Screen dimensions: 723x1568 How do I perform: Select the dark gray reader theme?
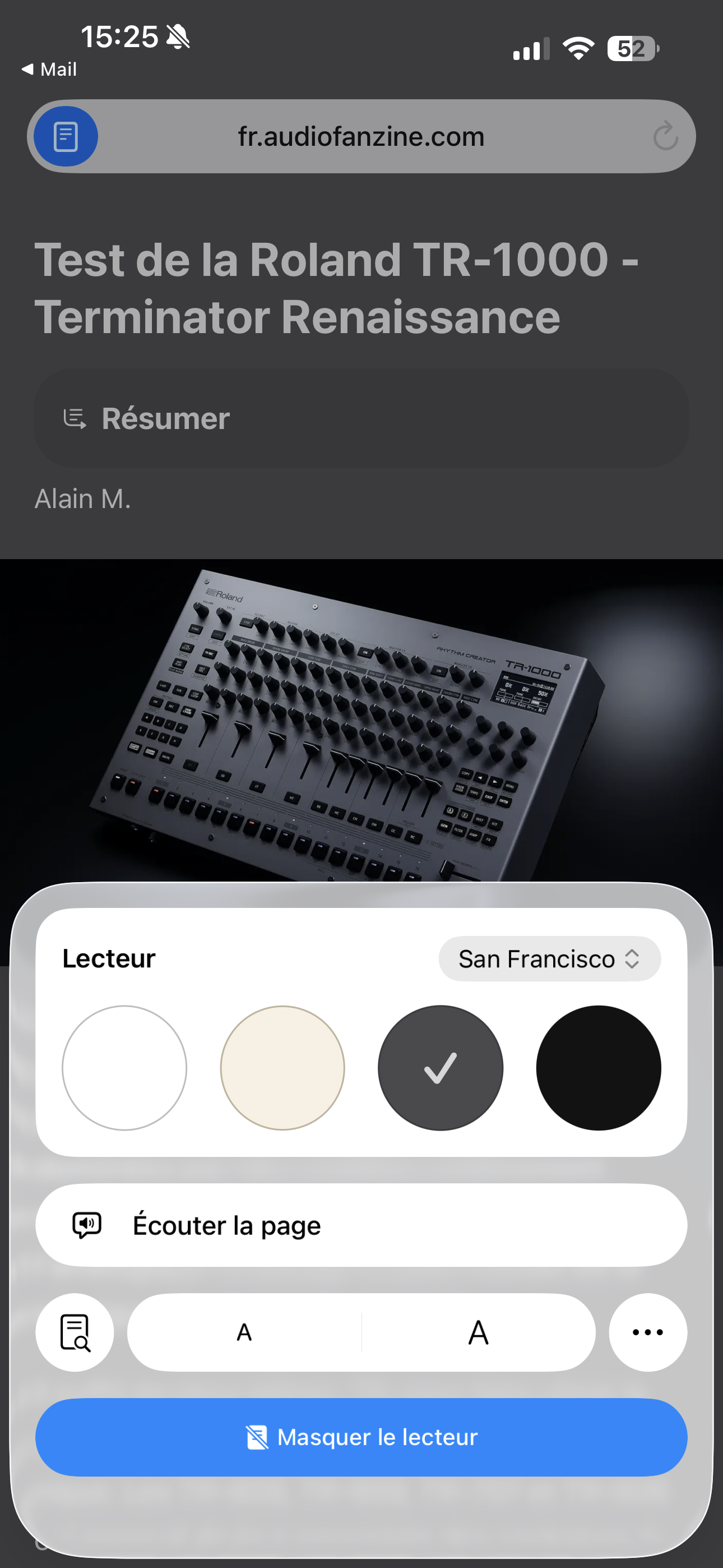tap(441, 1068)
